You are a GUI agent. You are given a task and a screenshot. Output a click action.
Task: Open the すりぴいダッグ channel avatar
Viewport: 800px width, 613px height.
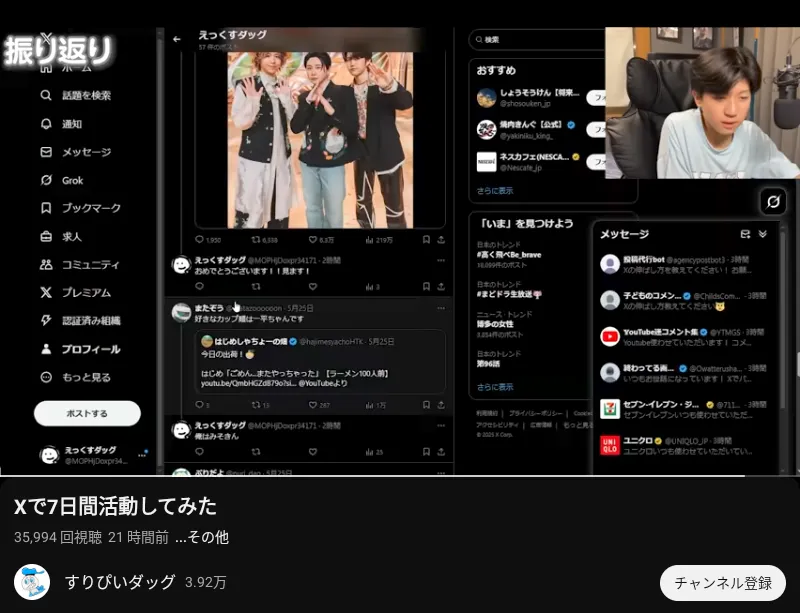click(x=32, y=582)
